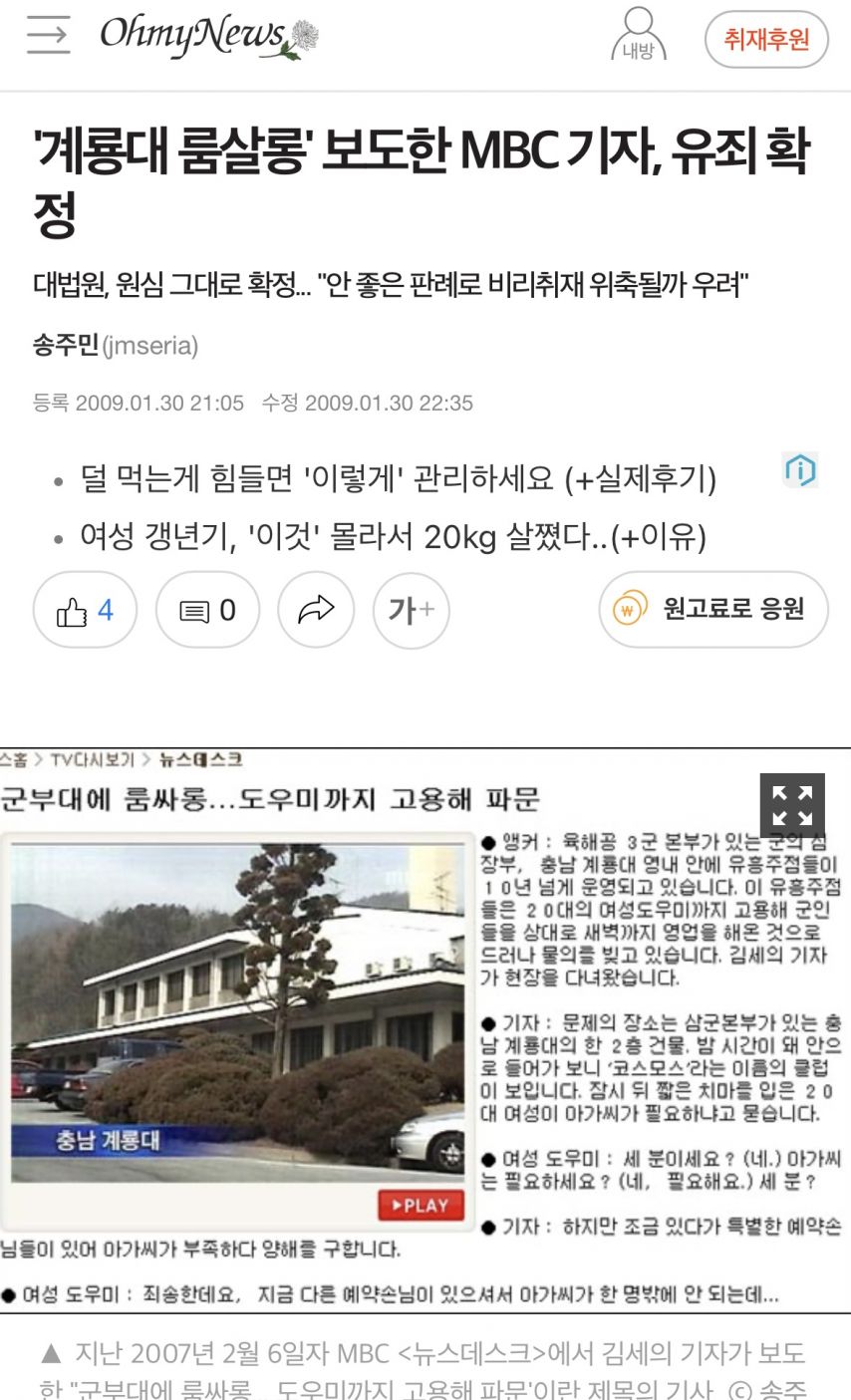Like this article
This screenshot has width=851, height=1400.
(85, 610)
